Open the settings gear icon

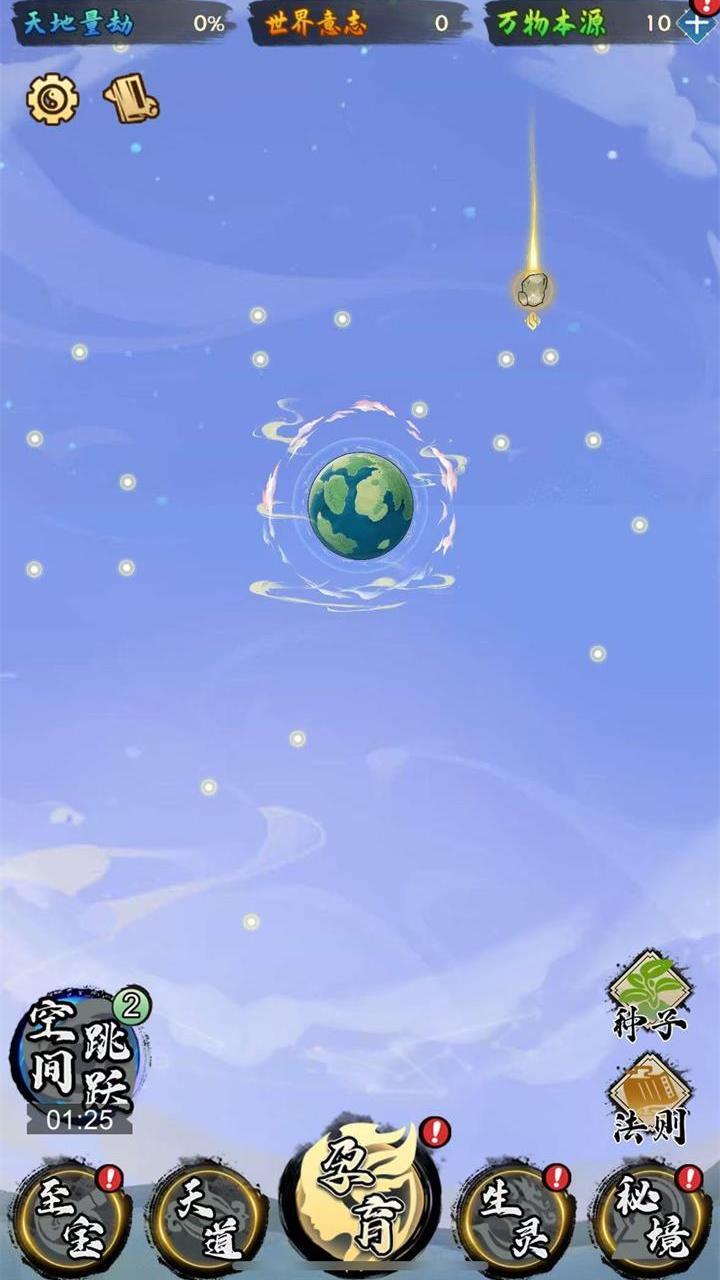(x=52, y=99)
